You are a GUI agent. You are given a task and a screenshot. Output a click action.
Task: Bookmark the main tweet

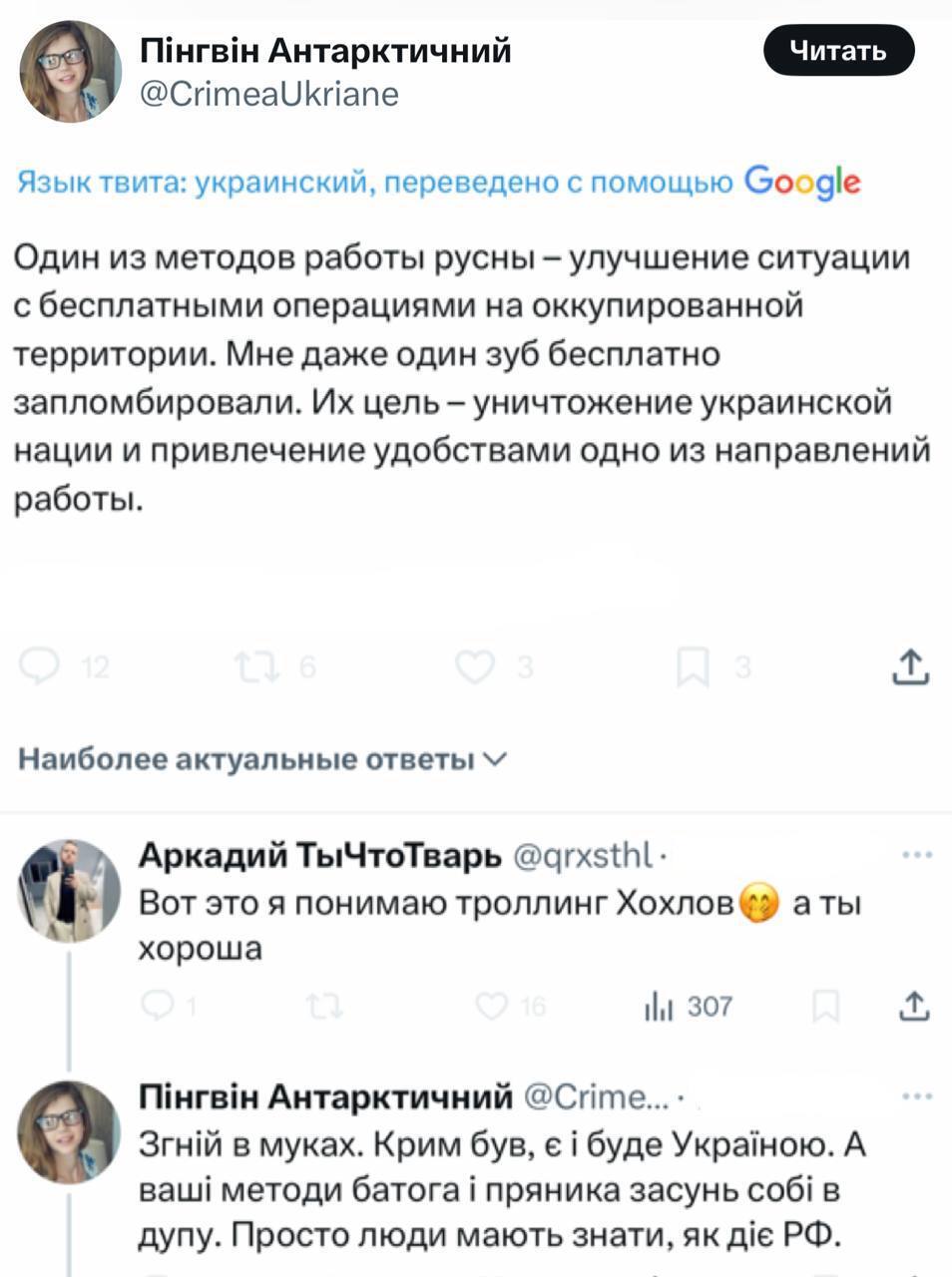pos(692,666)
